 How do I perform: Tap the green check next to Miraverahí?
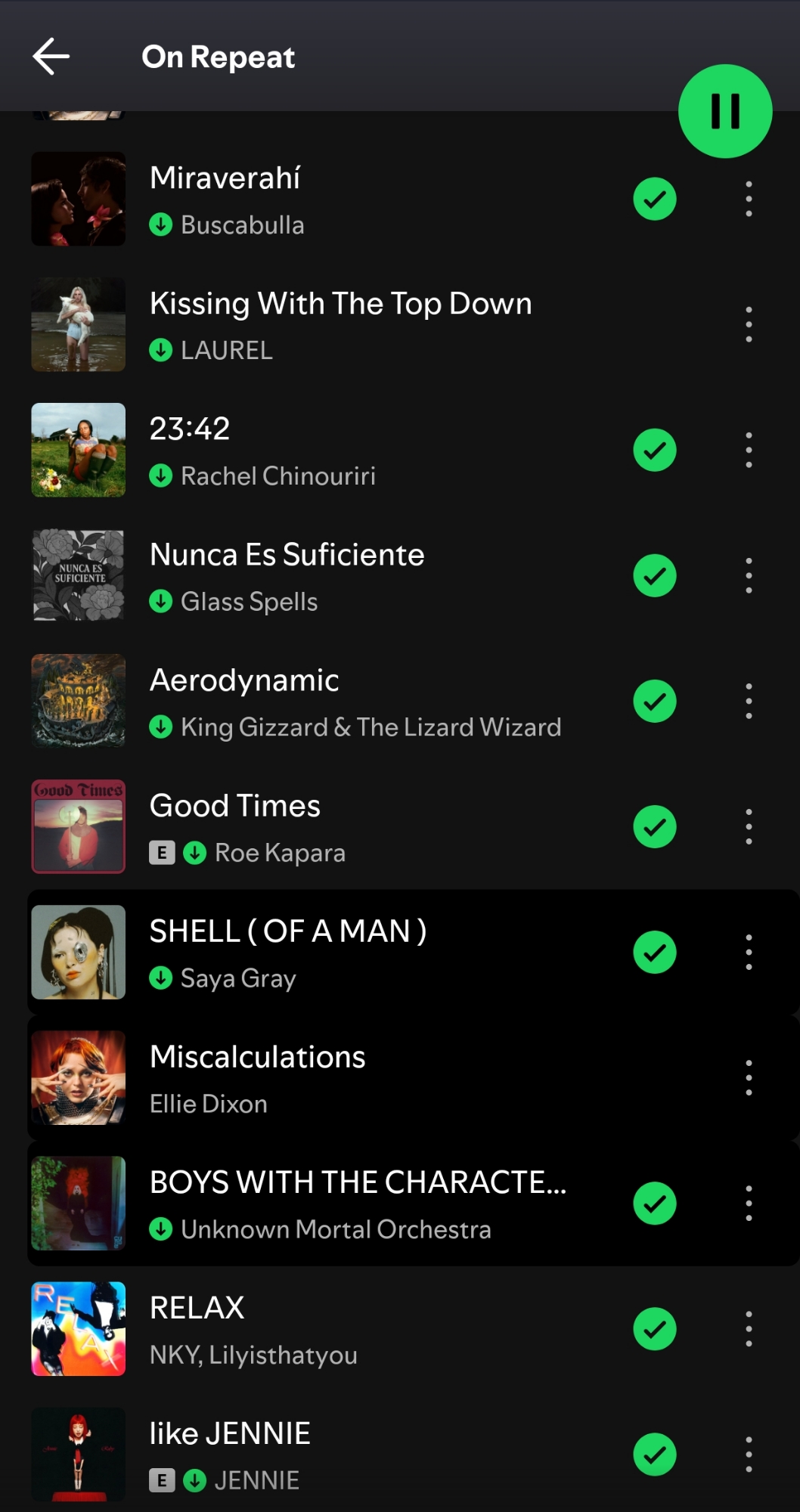click(x=655, y=199)
